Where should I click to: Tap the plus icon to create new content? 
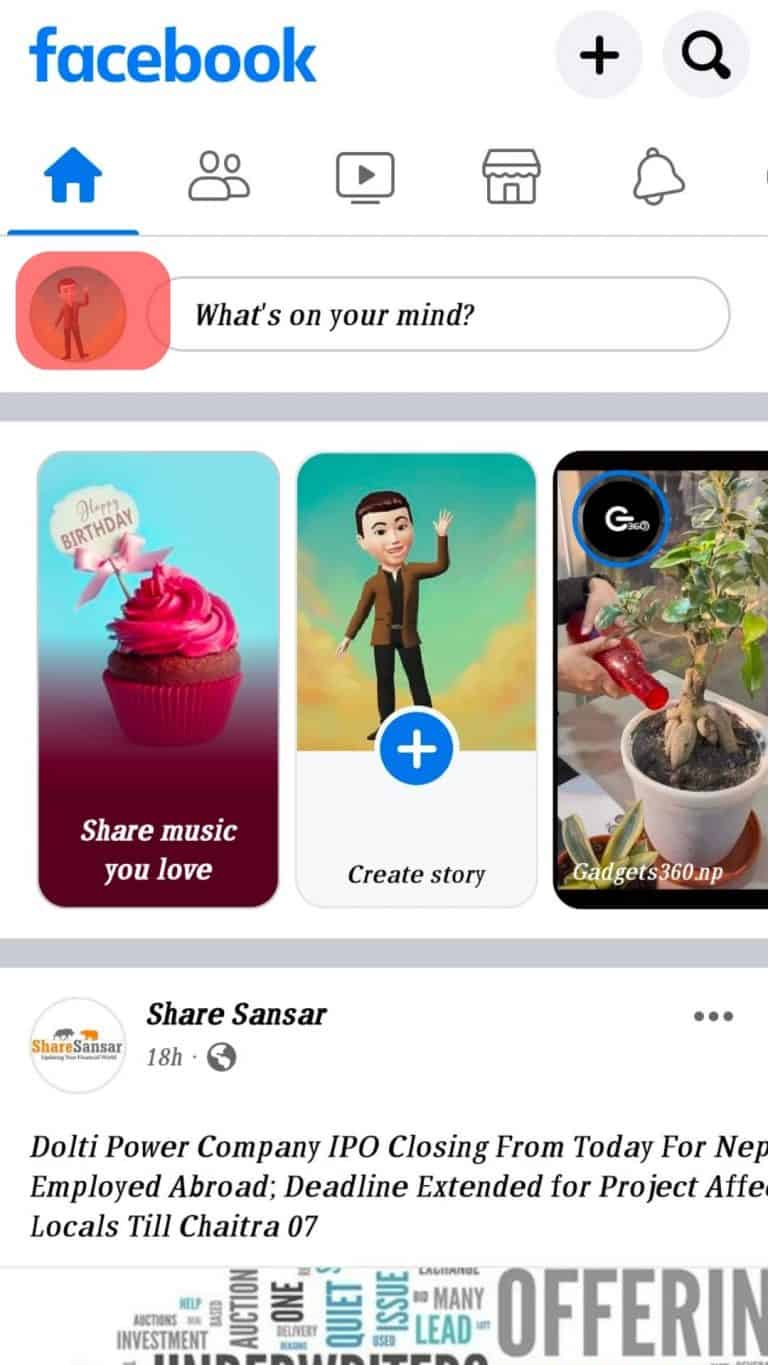(598, 55)
